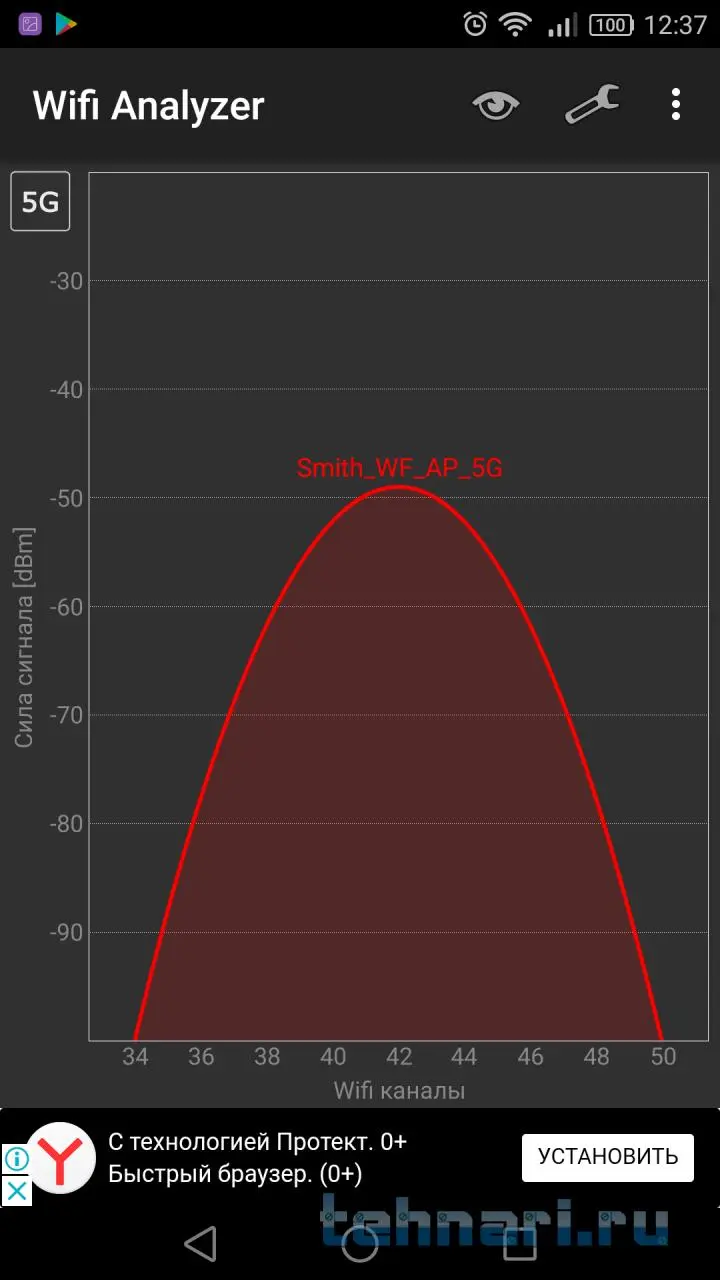Open the overflow menu
The height and width of the screenshot is (1280, 720).
point(676,104)
